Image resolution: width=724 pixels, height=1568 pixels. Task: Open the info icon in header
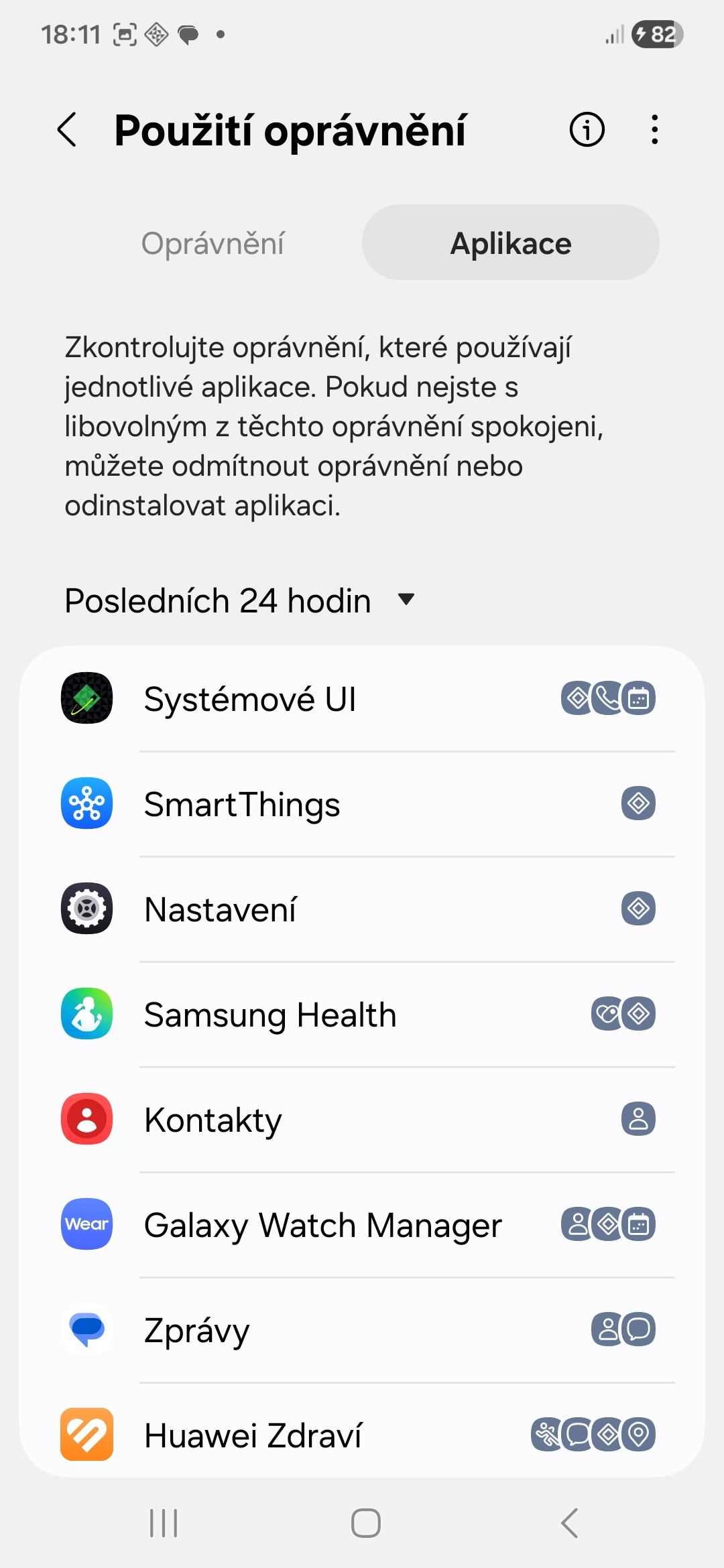587,129
